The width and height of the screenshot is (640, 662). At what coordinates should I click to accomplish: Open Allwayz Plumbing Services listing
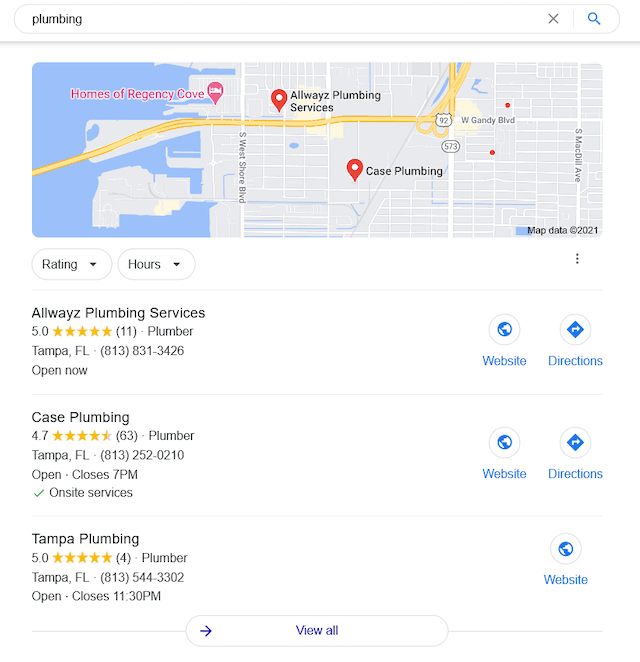pos(118,313)
